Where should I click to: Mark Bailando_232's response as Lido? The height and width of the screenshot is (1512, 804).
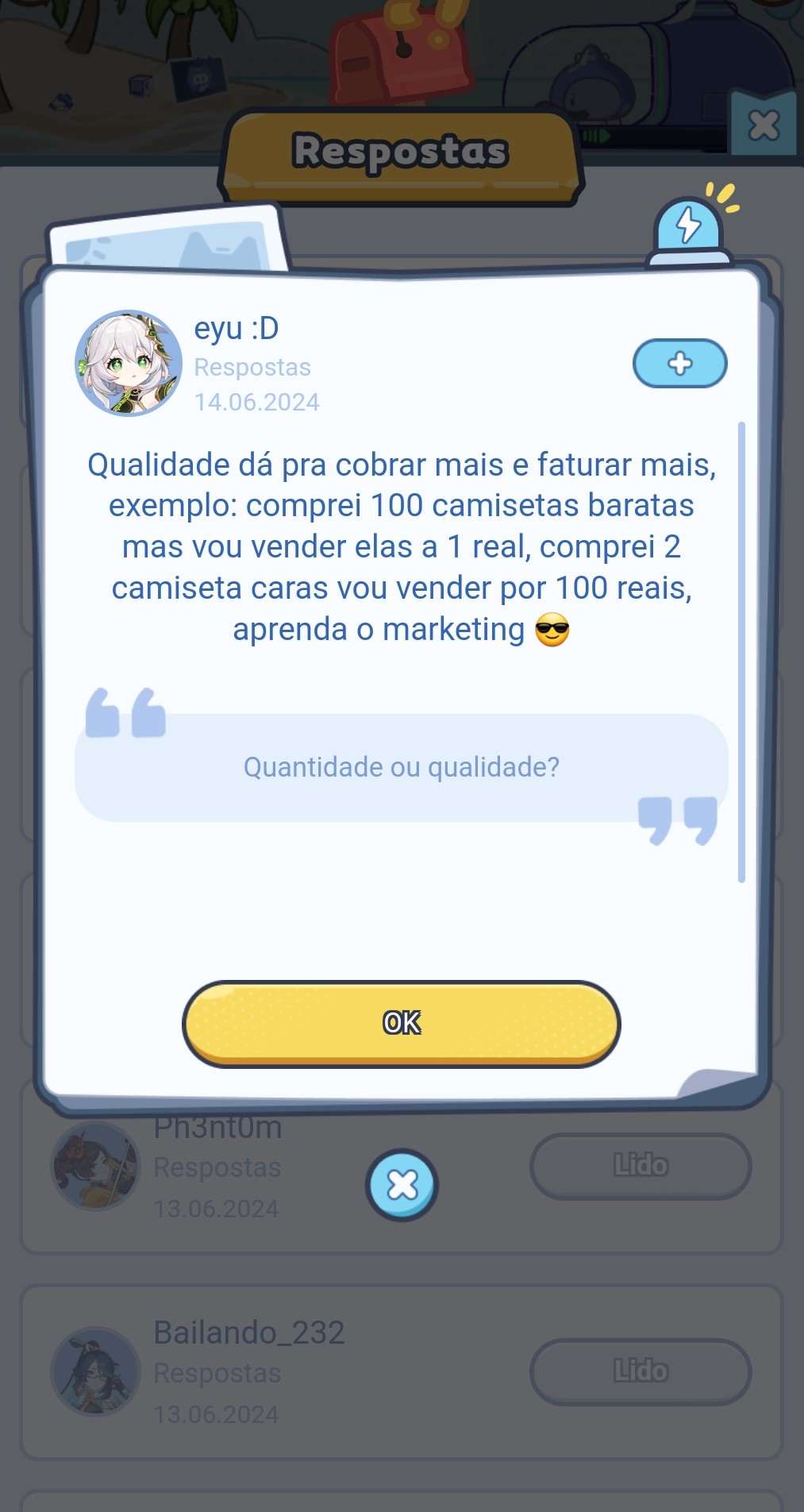(x=640, y=1371)
